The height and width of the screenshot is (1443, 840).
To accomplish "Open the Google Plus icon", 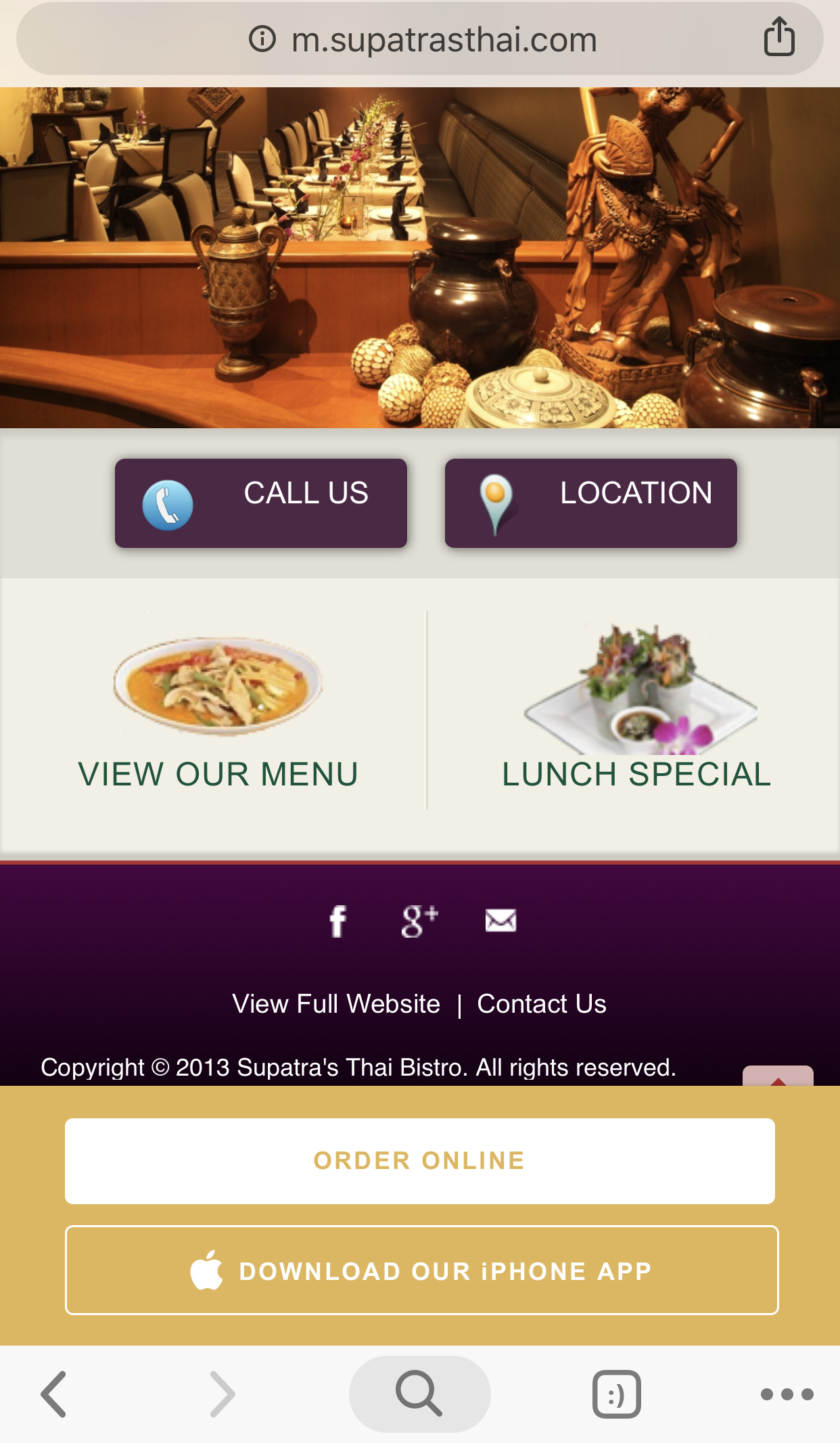I will 419,921.
